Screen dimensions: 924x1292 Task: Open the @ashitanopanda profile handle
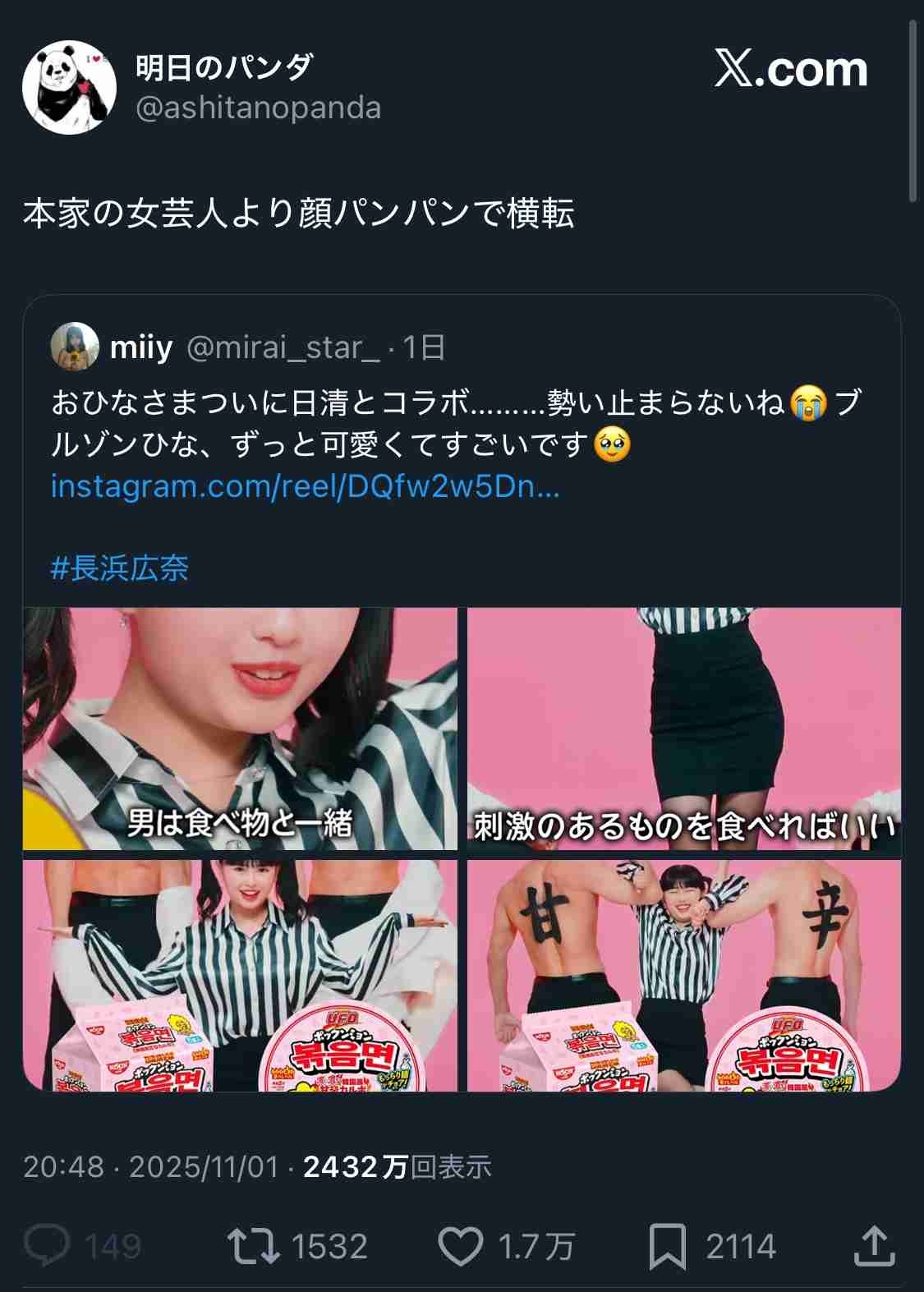coord(258,108)
